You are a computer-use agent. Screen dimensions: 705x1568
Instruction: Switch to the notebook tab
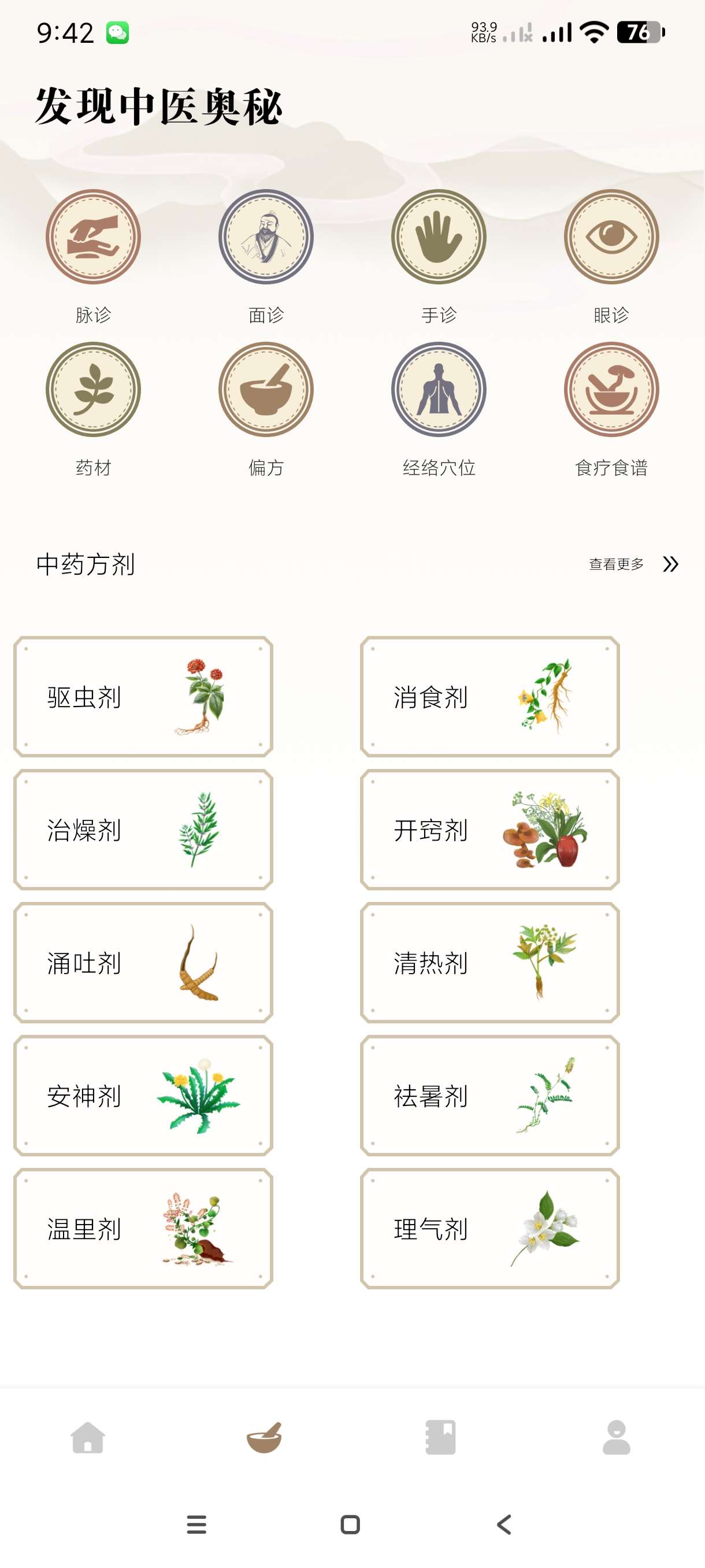coord(440,1438)
